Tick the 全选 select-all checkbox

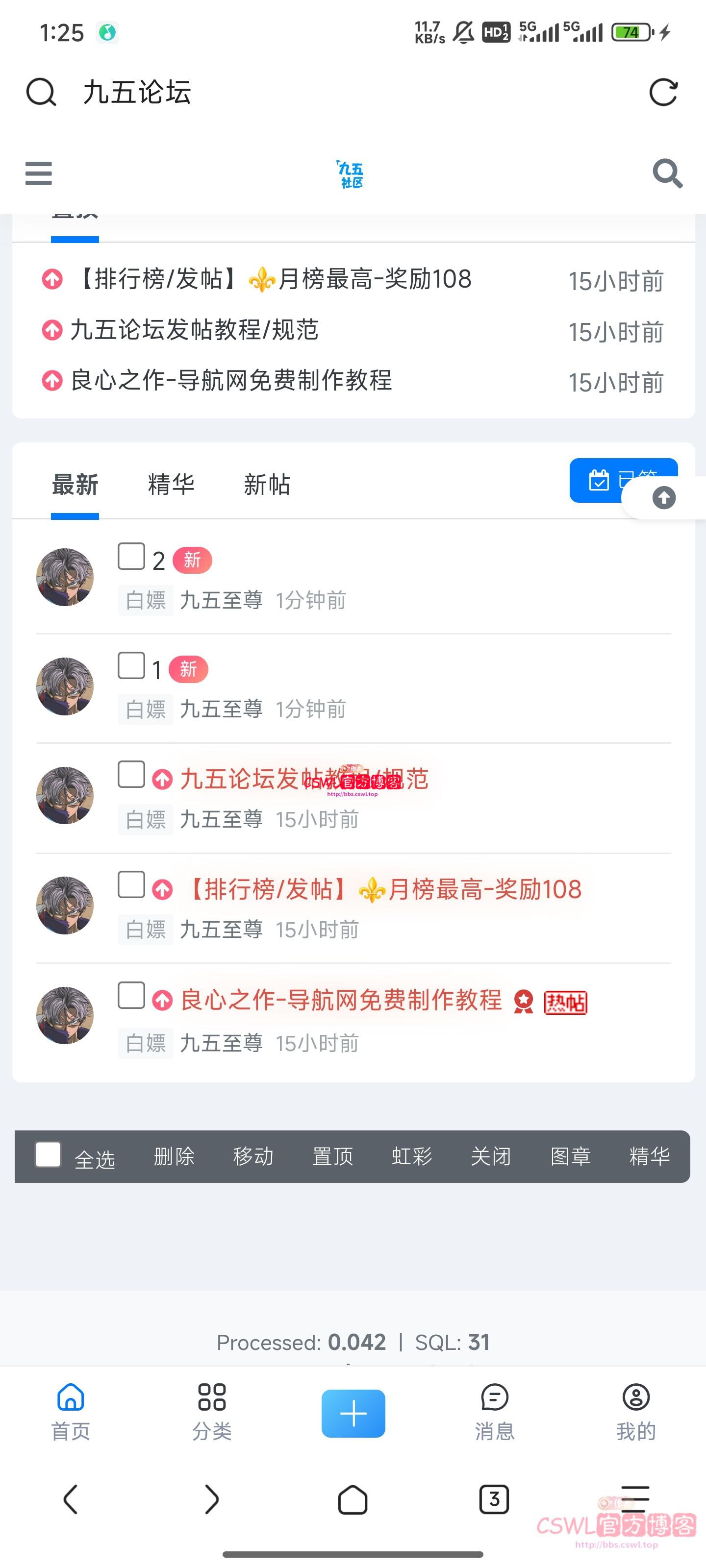pos(48,1155)
